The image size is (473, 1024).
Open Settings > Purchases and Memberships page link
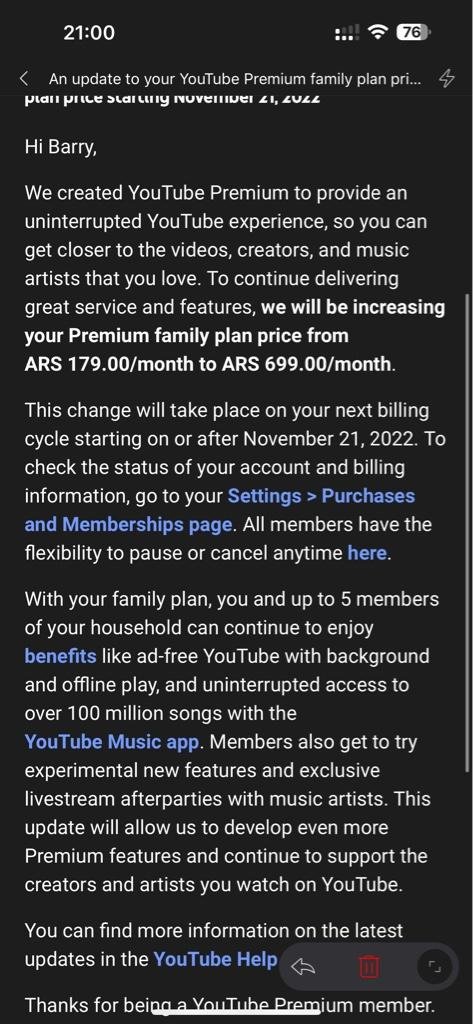tap(220, 510)
